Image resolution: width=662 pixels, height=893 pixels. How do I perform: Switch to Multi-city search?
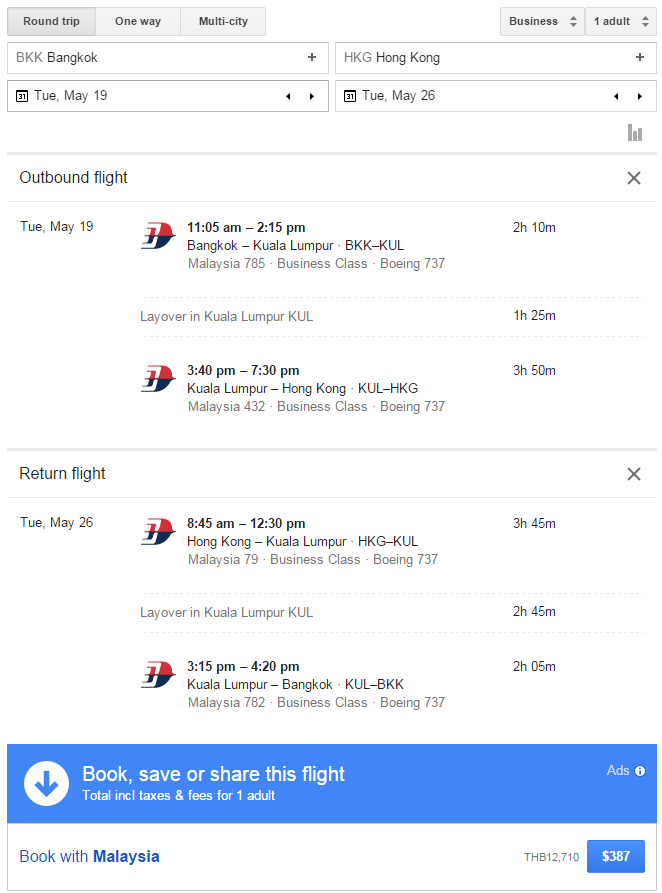pyautogui.click(x=223, y=21)
